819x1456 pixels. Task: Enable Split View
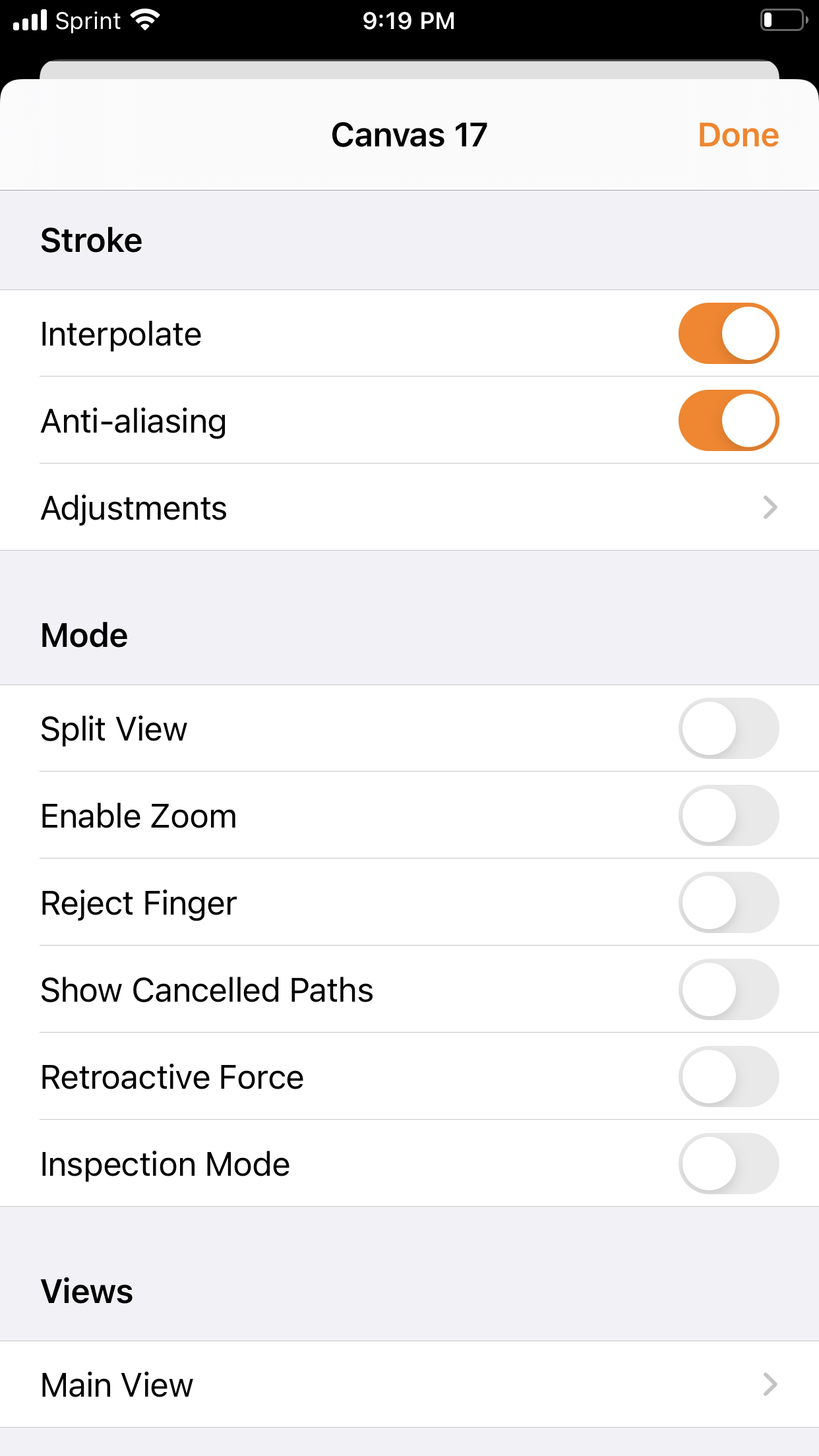coord(729,729)
